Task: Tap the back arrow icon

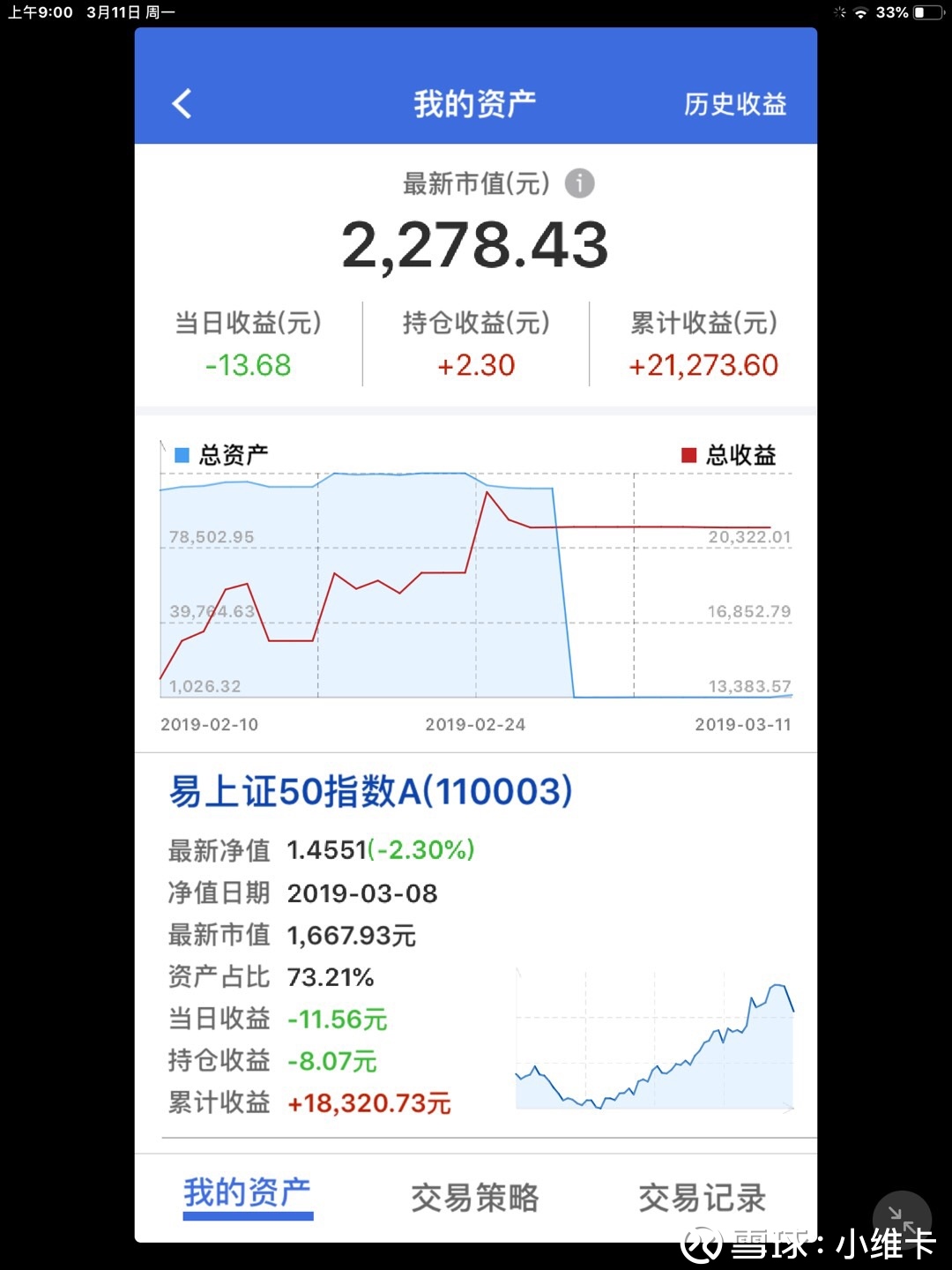Action: [x=182, y=103]
